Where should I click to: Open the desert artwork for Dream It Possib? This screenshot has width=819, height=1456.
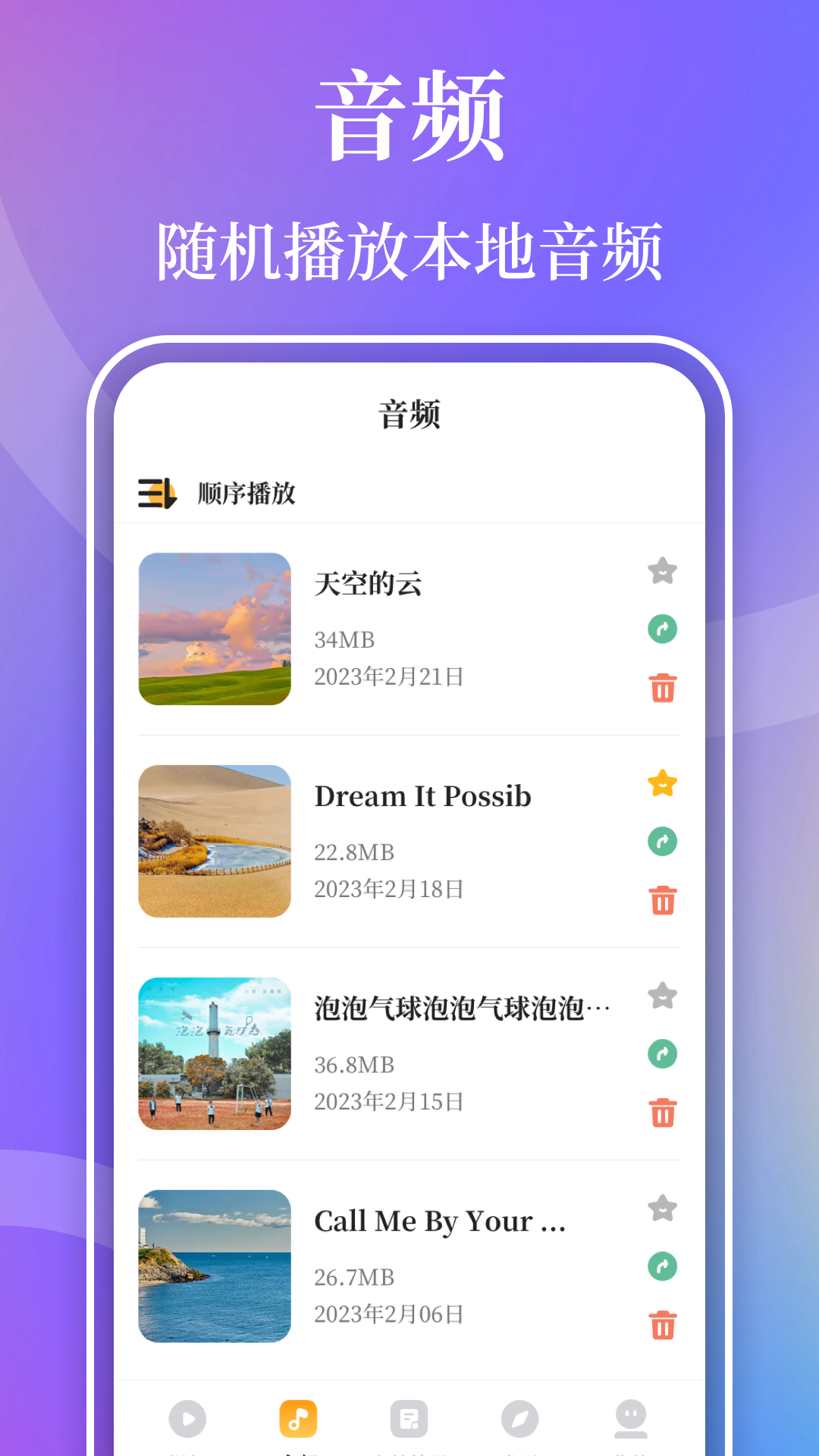tap(215, 840)
